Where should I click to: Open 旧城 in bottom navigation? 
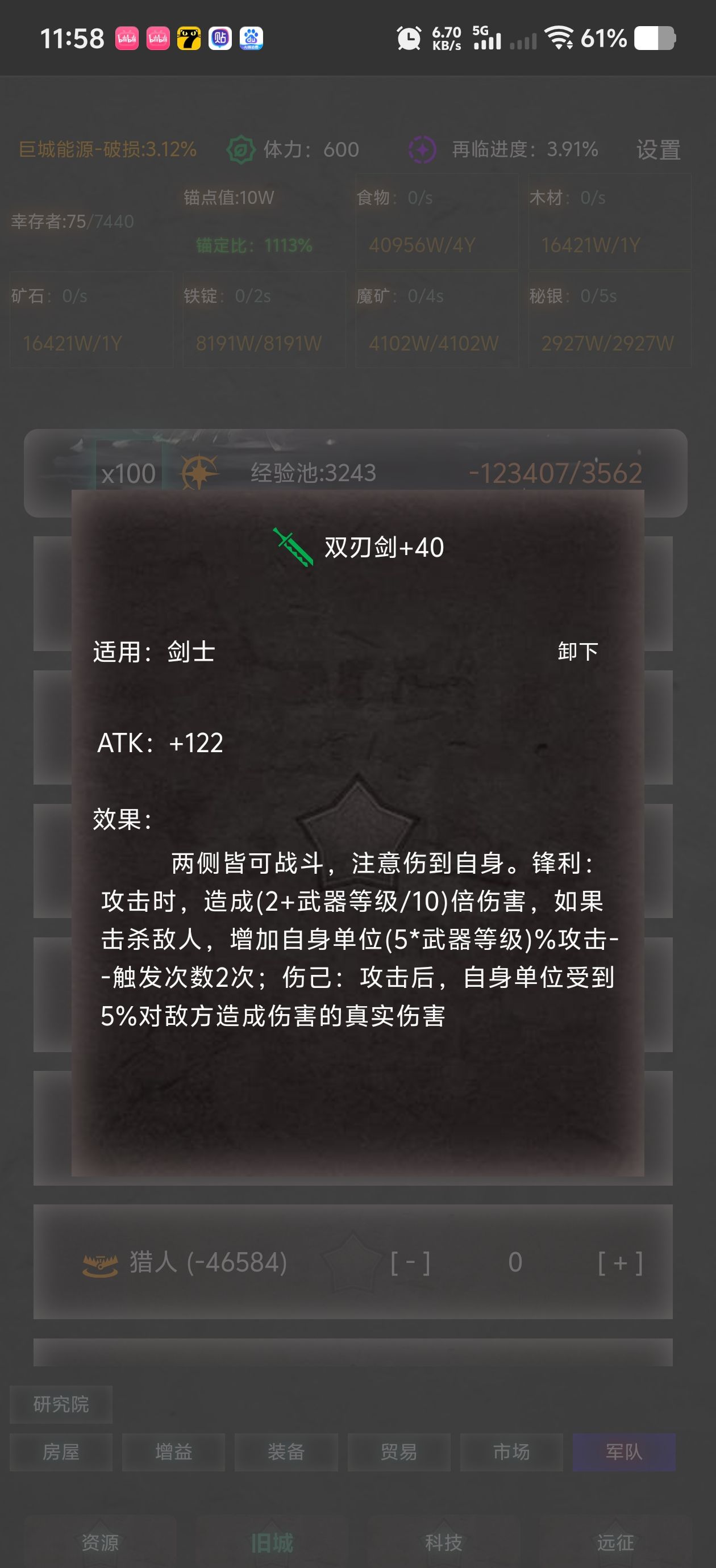[x=272, y=1542]
